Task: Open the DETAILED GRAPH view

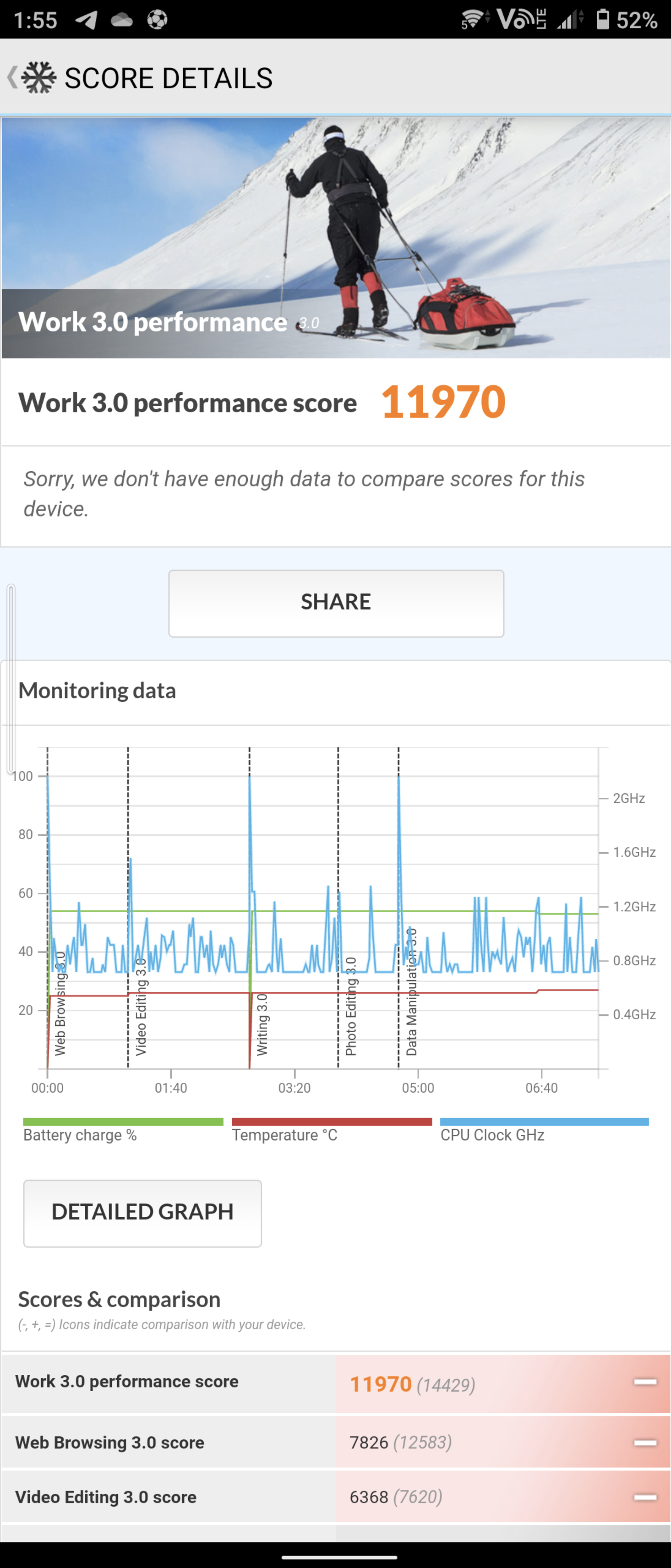Action: tap(142, 1211)
